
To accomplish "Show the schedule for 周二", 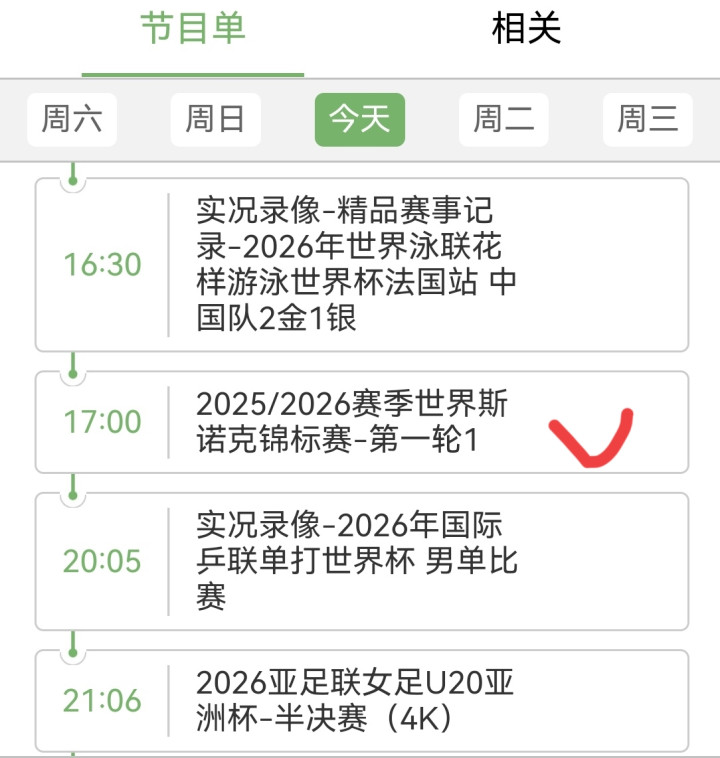I will [503, 120].
